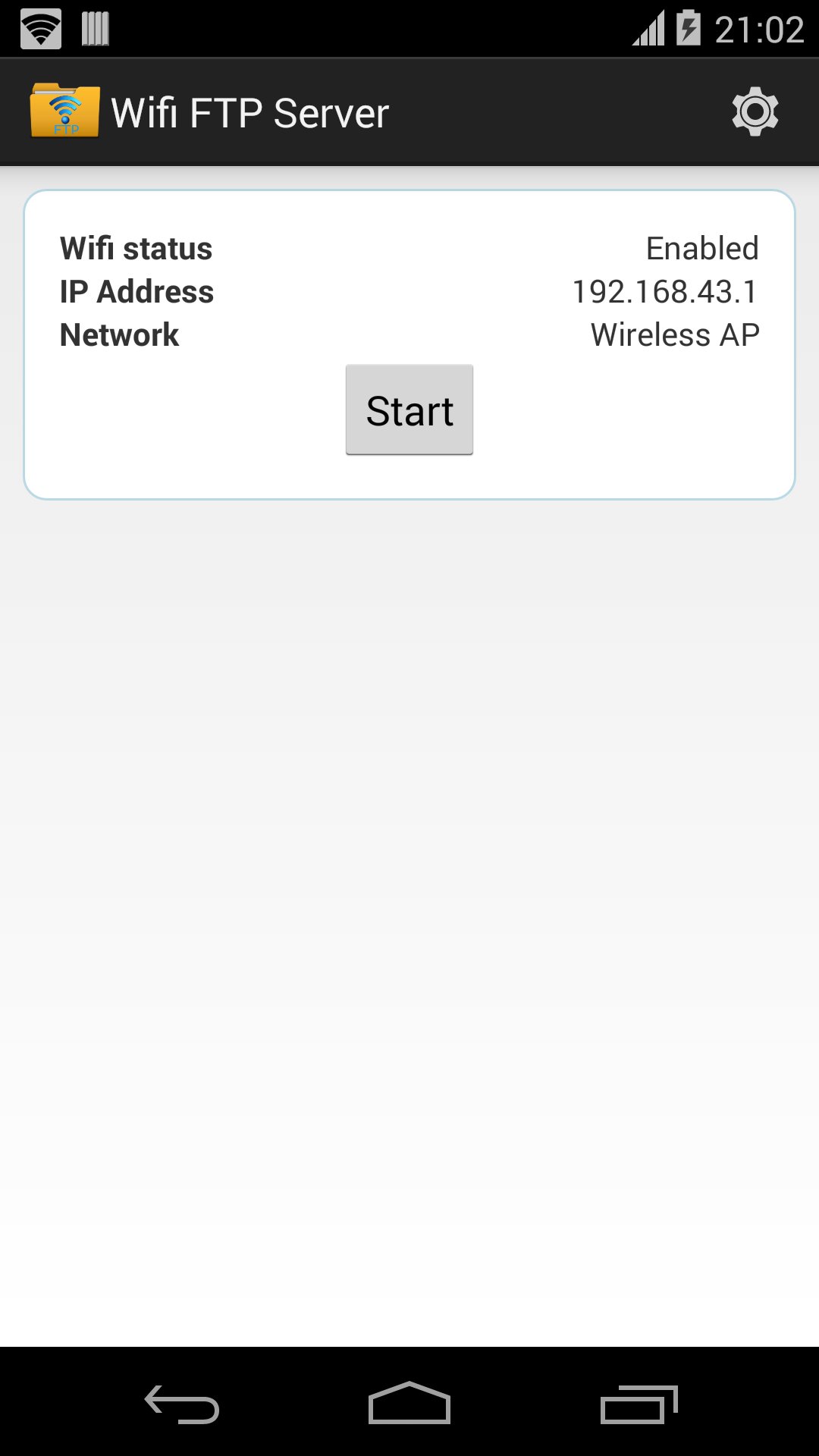
Task: Tap the IP Address label
Action: pyautogui.click(x=136, y=291)
